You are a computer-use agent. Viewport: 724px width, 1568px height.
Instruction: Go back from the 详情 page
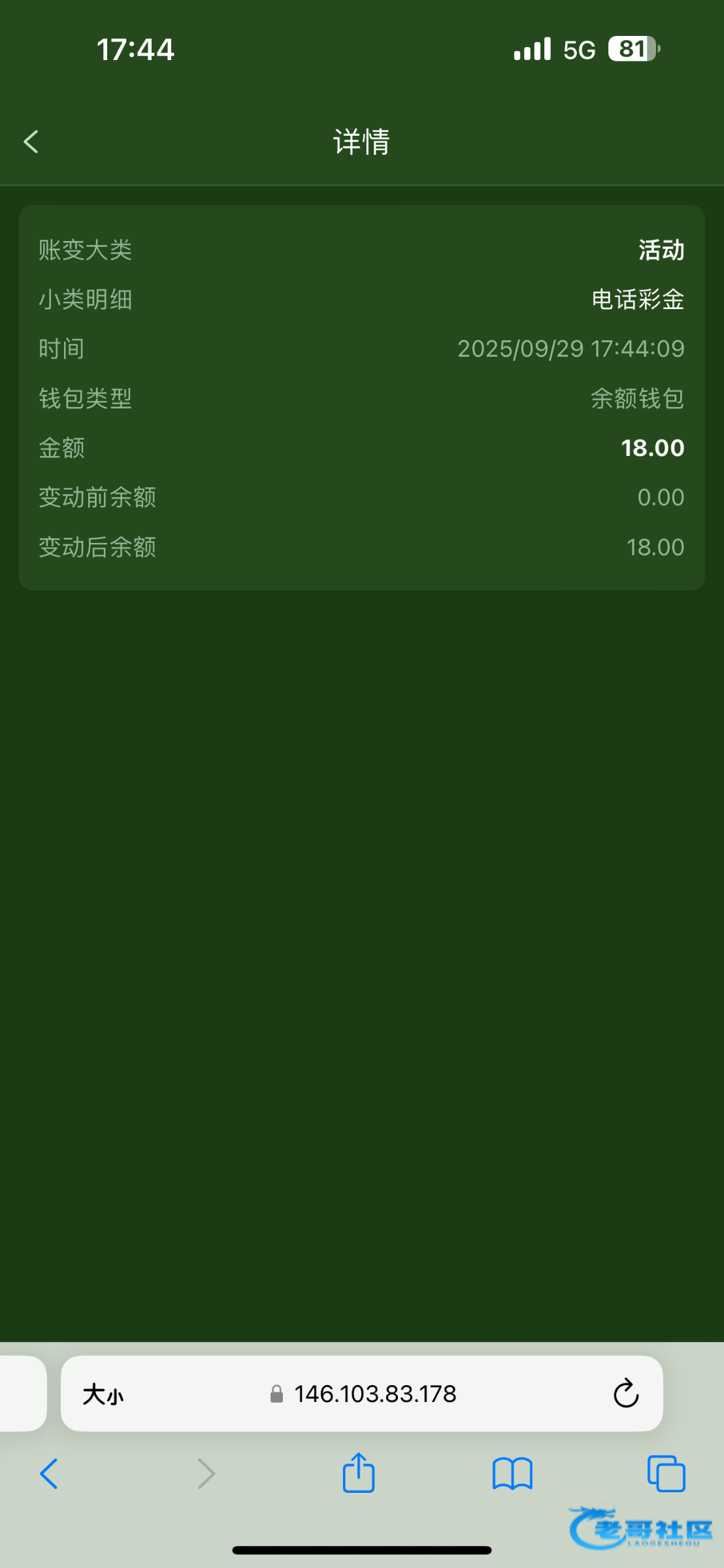(31, 141)
